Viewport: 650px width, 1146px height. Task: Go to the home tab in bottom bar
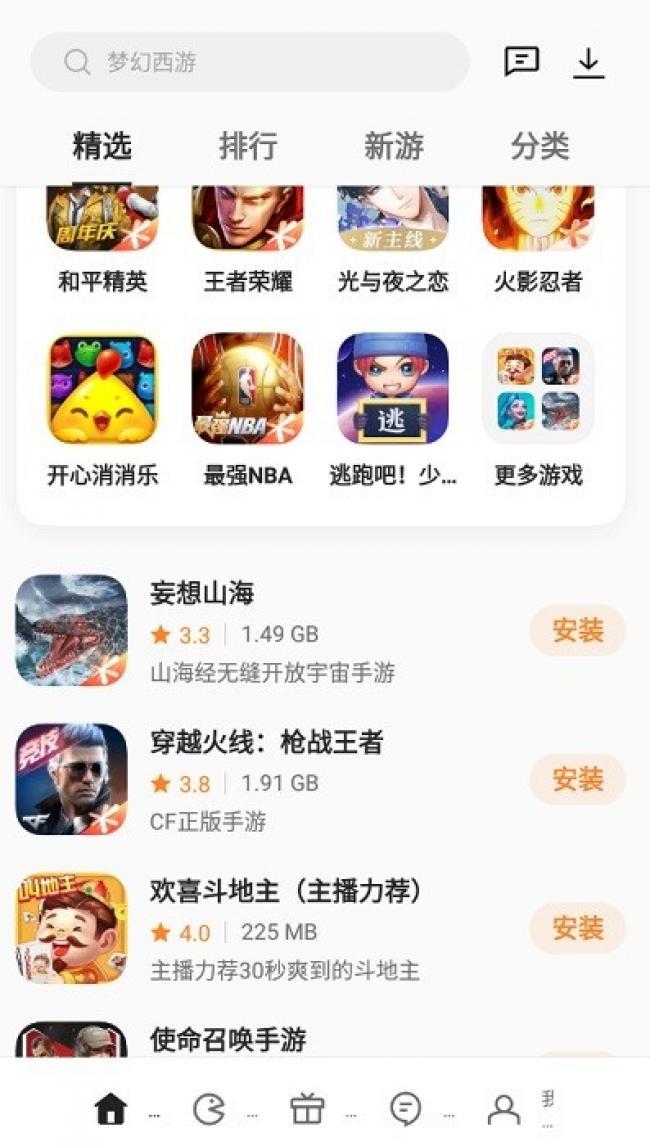(x=110, y=1108)
